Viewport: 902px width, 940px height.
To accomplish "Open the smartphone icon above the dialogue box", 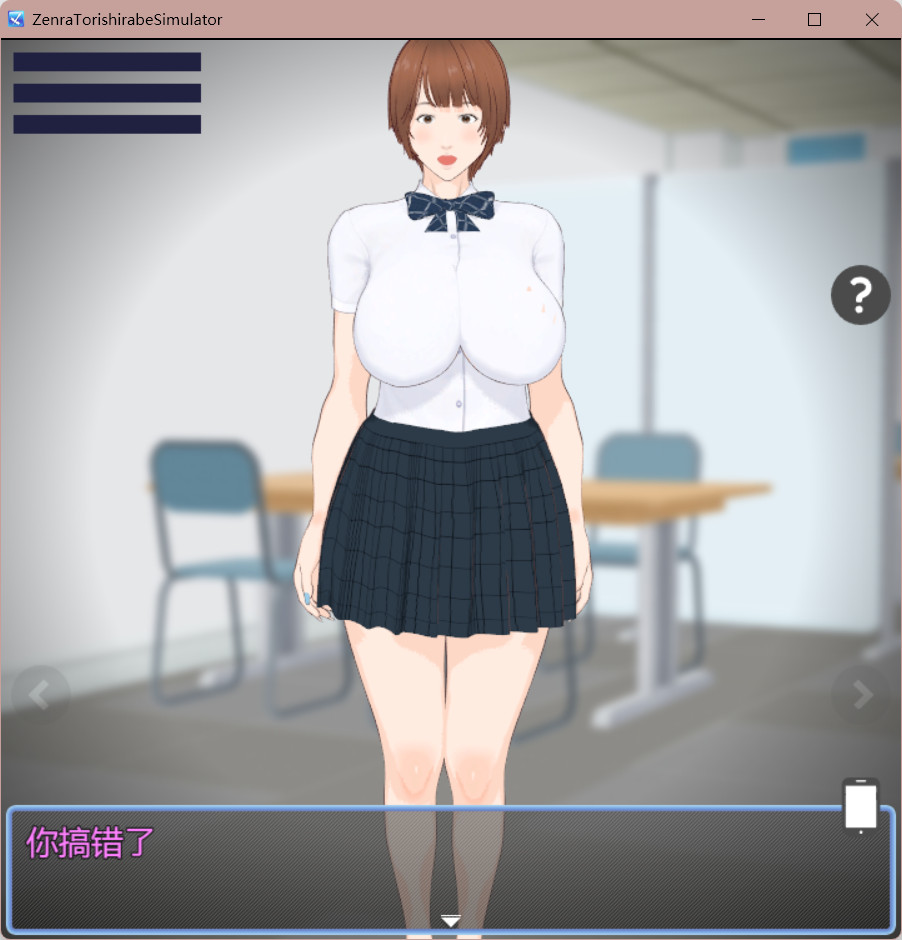I will click(x=860, y=805).
